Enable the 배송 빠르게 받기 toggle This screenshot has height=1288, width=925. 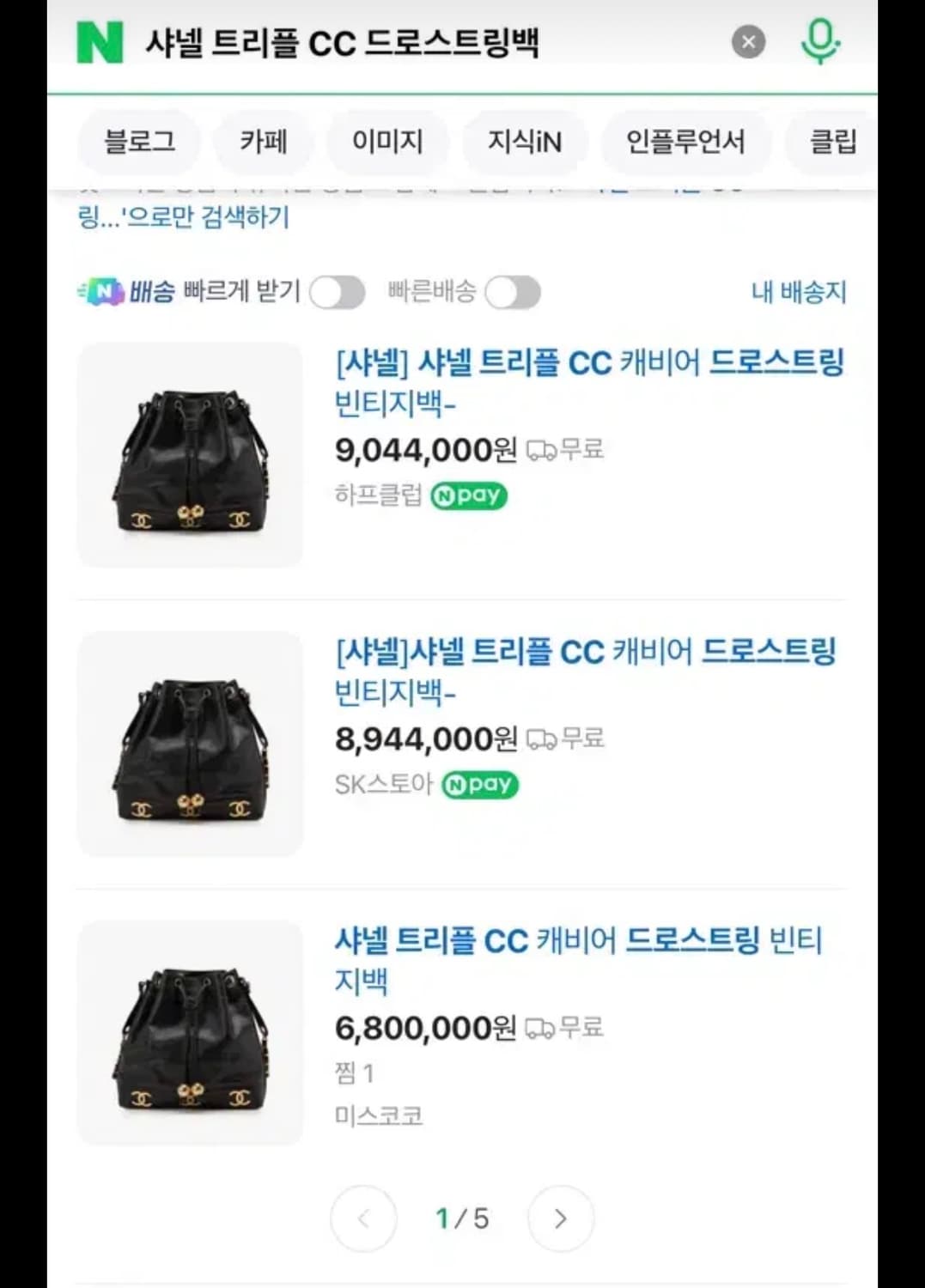point(338,293)
